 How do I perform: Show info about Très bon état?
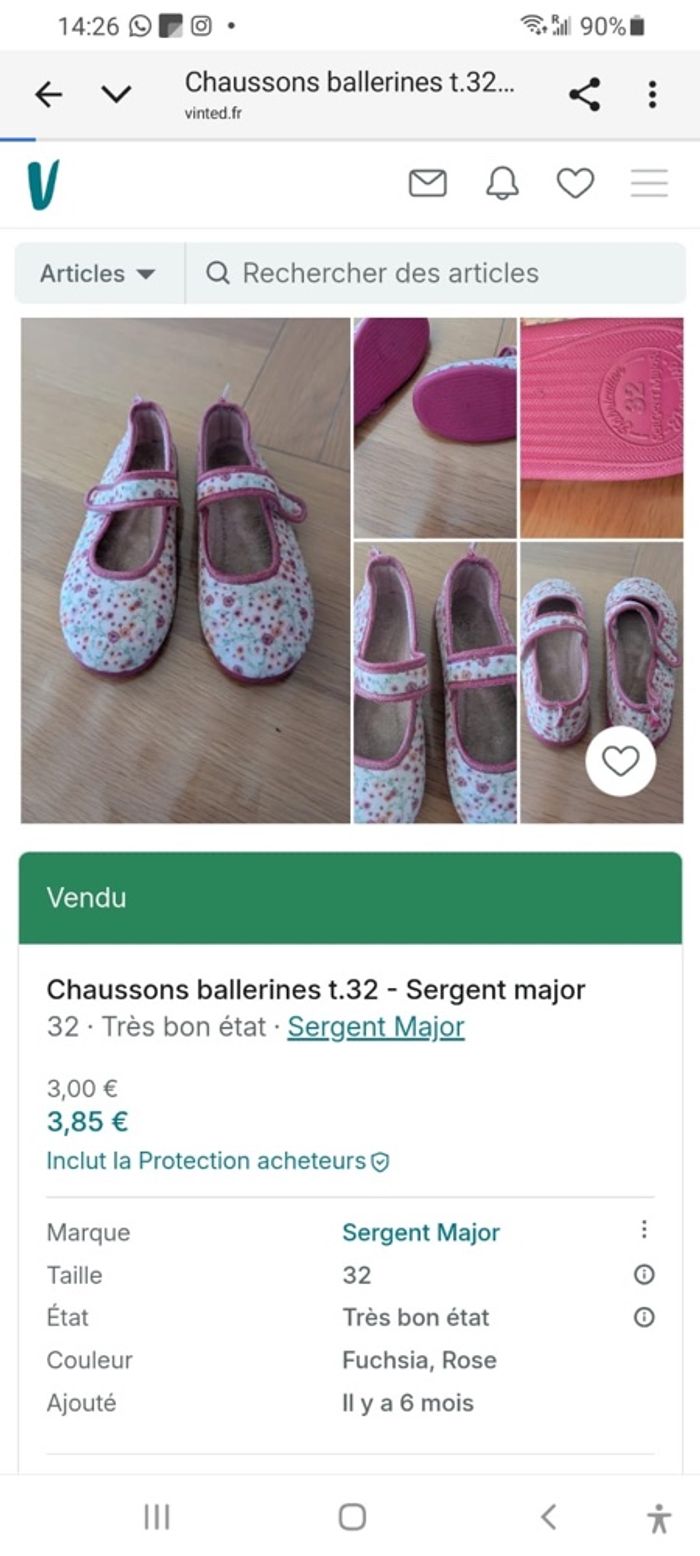tap(645, 1317)
